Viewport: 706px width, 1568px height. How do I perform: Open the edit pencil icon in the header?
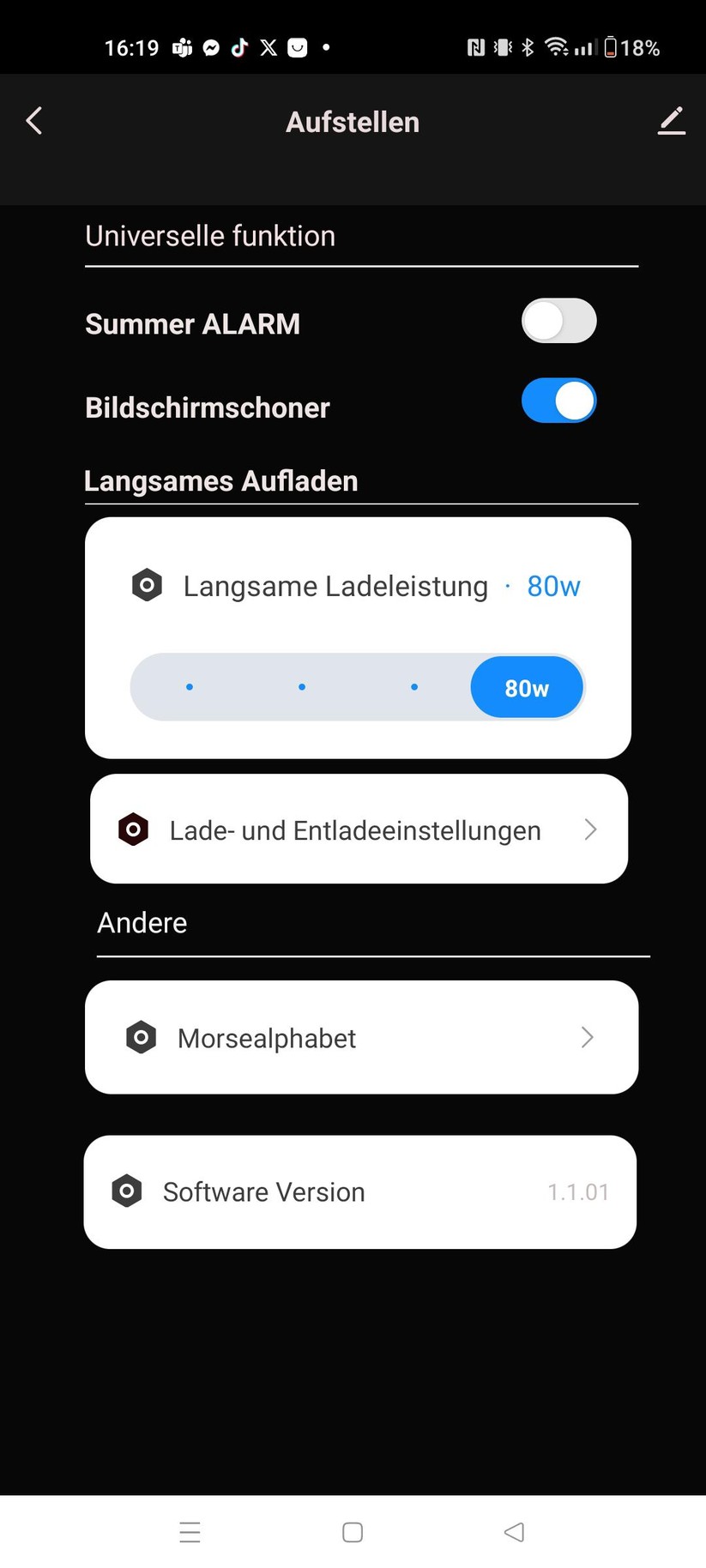point(672,121)
